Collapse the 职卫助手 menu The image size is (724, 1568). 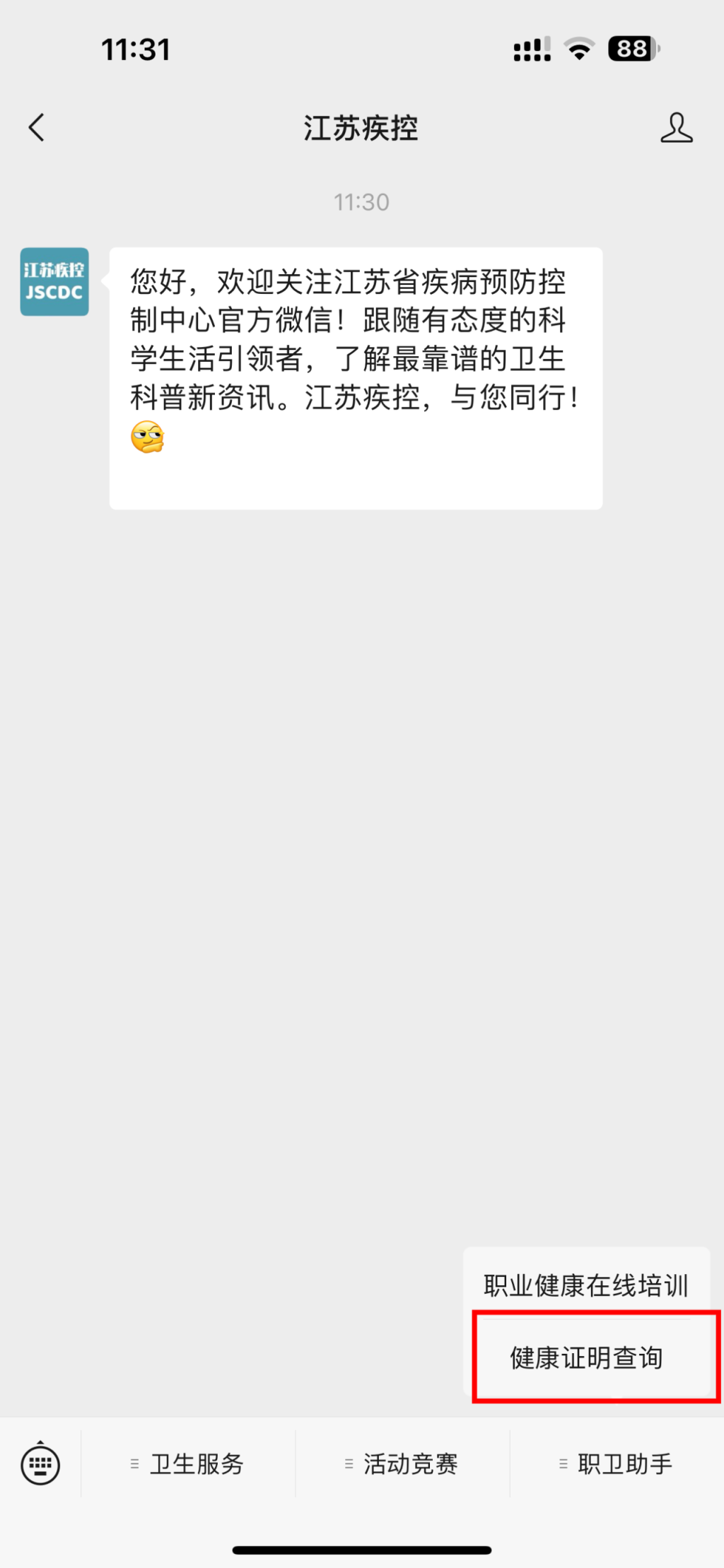click(617, 1463)
